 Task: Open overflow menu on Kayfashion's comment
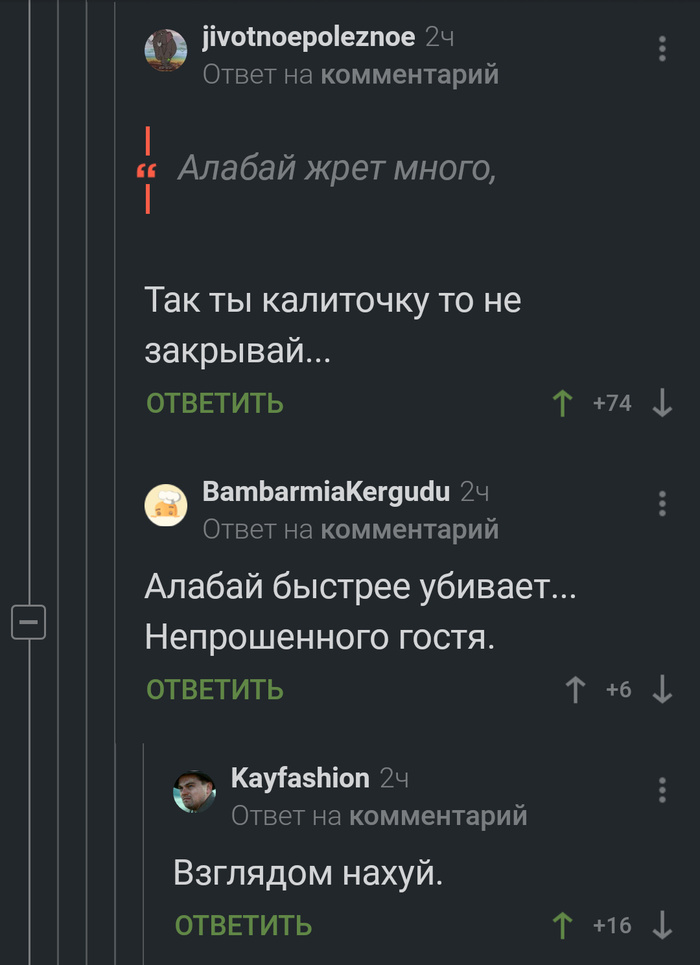coord(662,790)
